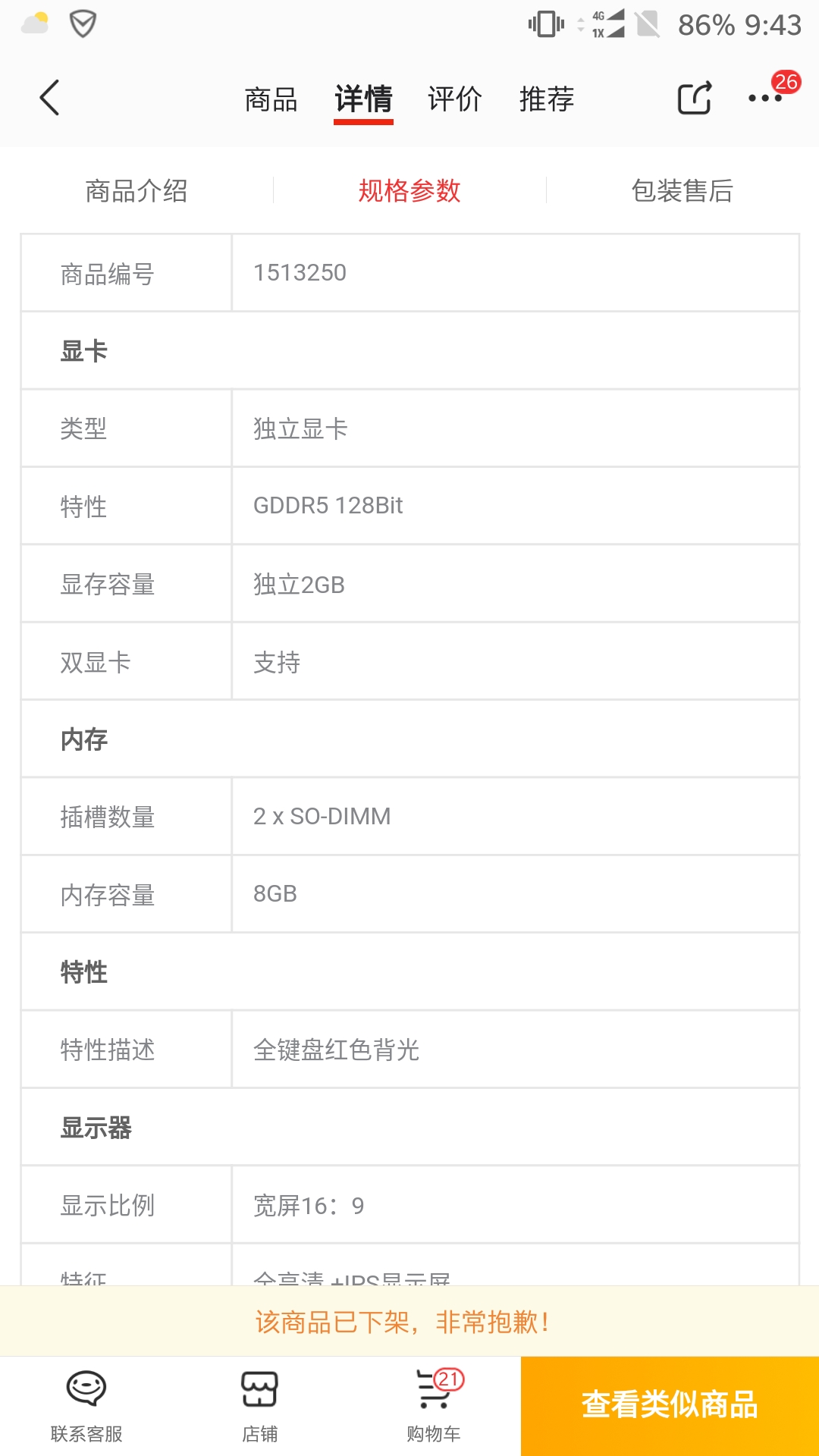
Task: Share this product page
Action: click(695, 98)
